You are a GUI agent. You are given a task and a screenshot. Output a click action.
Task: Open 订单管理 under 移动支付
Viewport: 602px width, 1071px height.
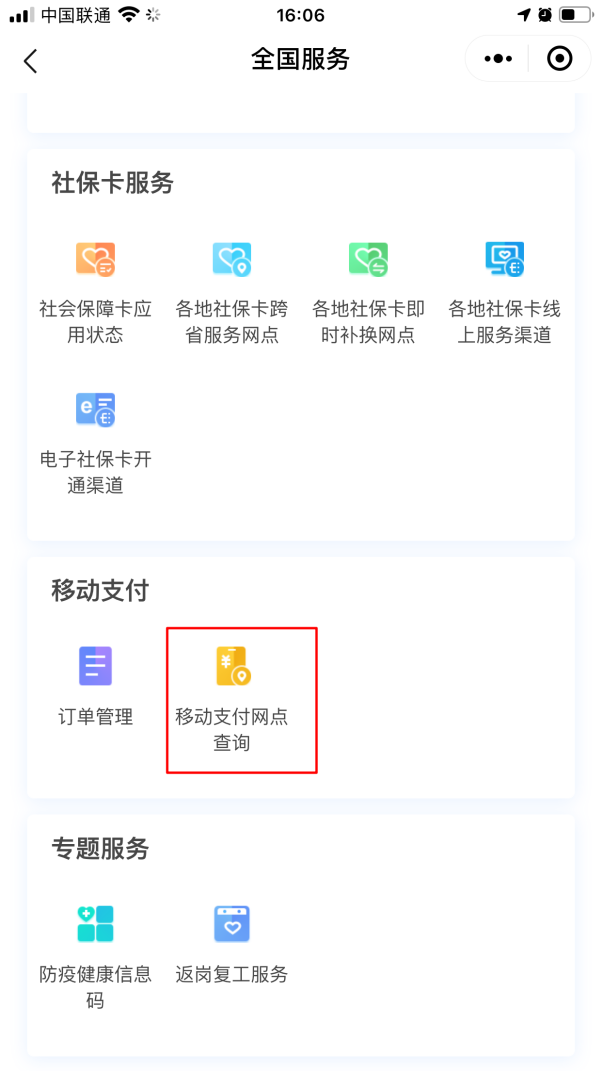pos(95,685)
